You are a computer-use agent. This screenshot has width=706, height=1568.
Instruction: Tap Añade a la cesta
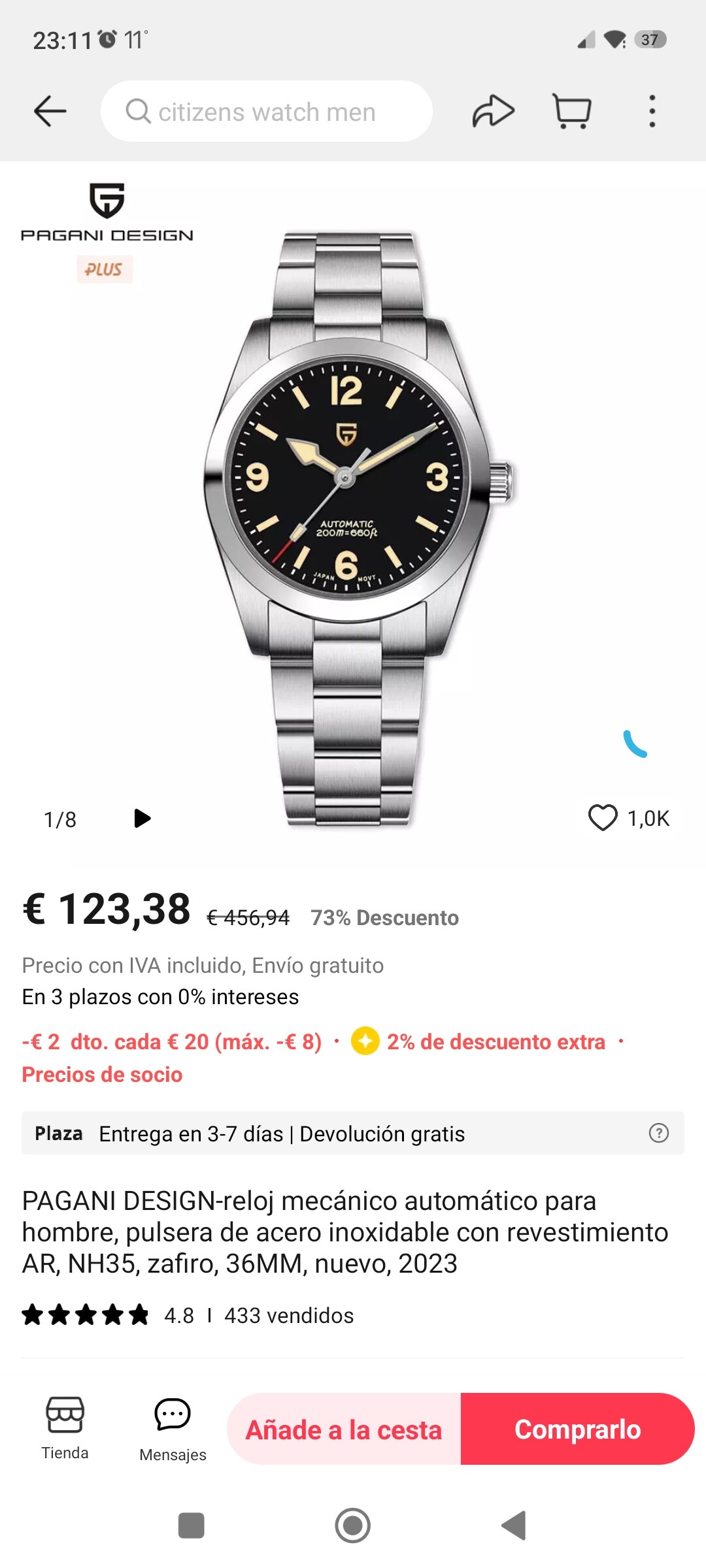tap(344, 1429)
